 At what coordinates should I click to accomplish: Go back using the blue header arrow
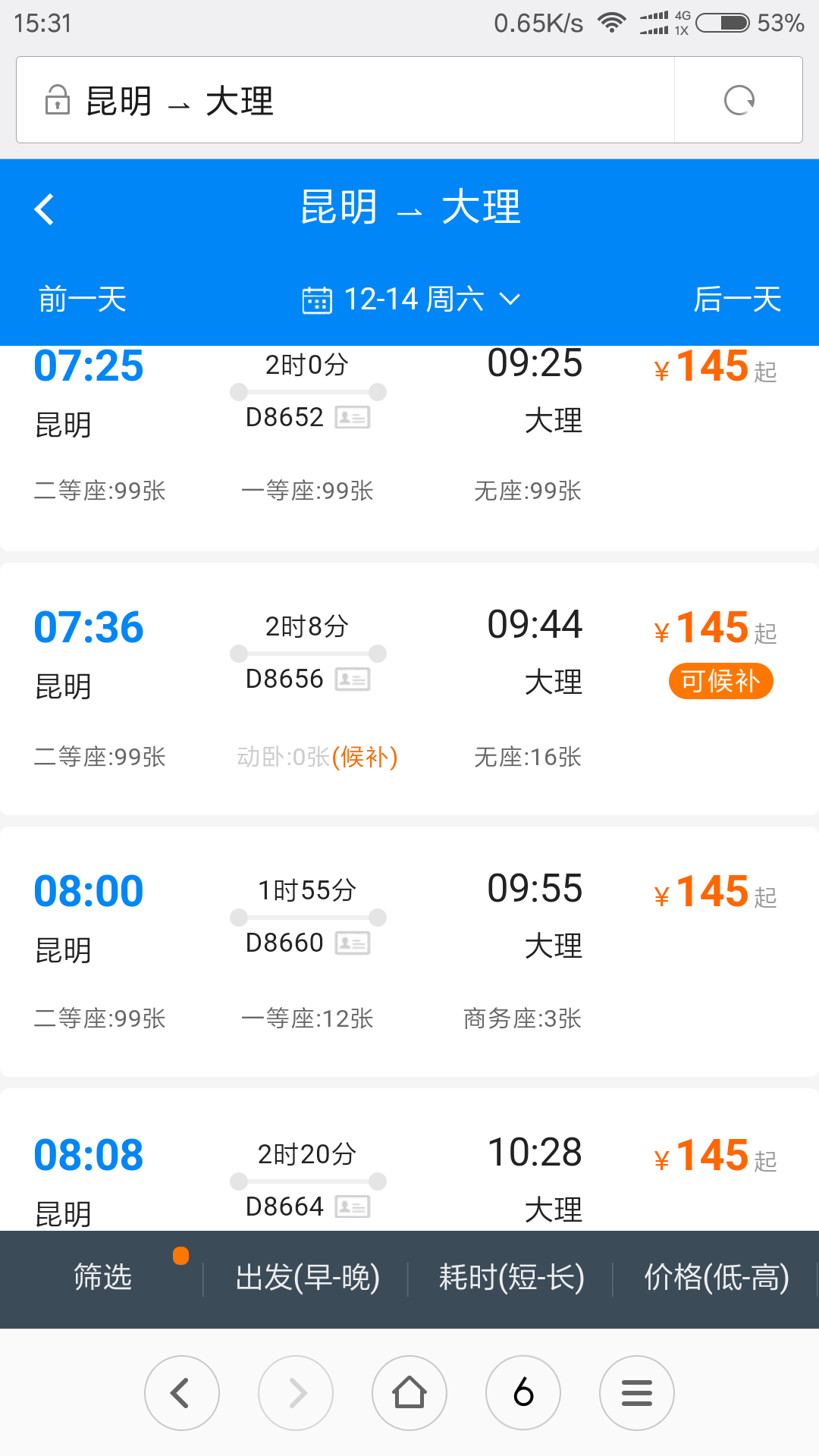click(x=45, y=209)
